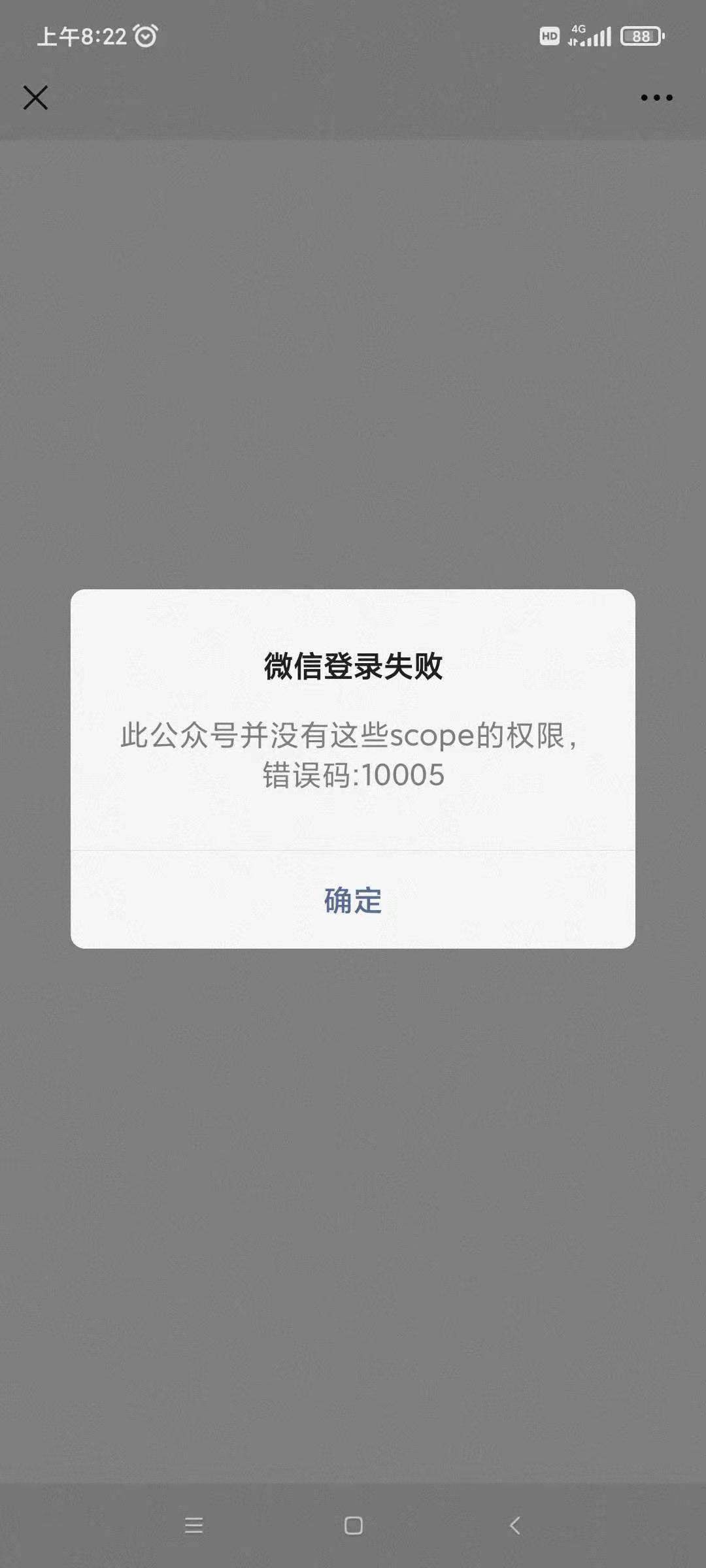Open the three-dot overflow menu
The image size is (706, 1568).
pyautogui.click(x=656, y=97)
